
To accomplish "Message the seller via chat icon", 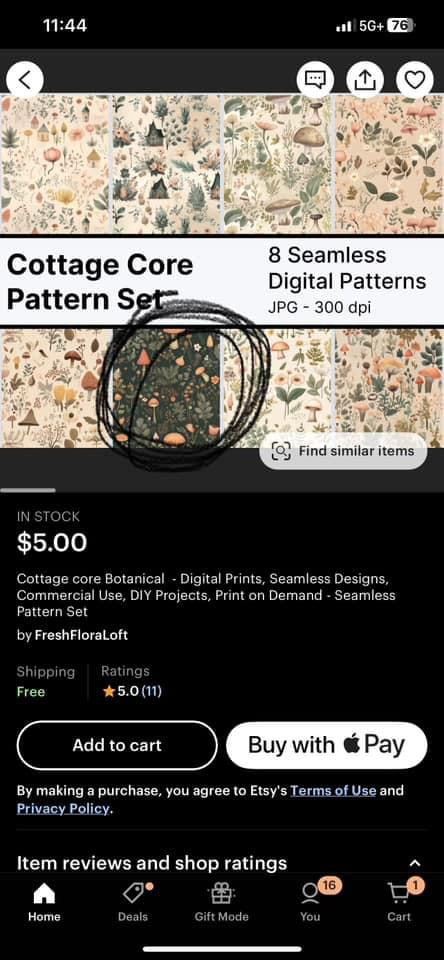I will pos(315,80).
